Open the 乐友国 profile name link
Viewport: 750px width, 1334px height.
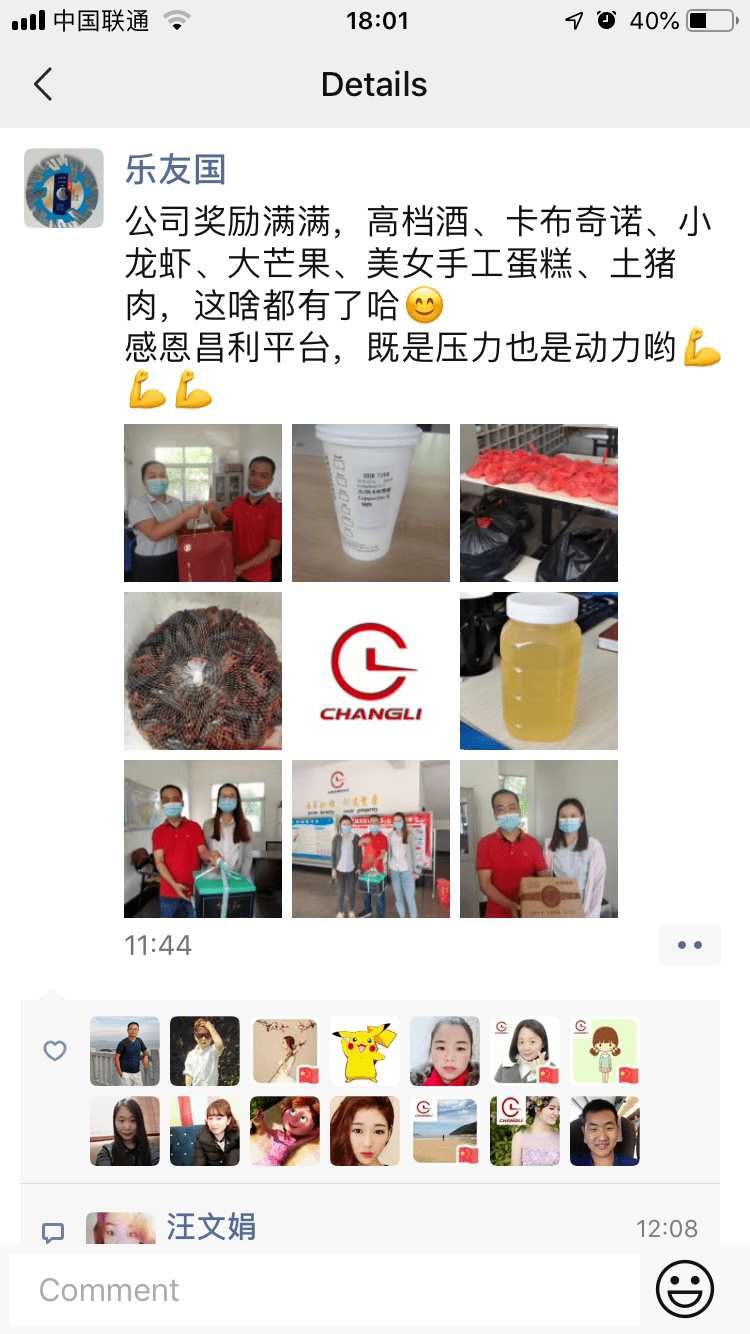point(175,170)
